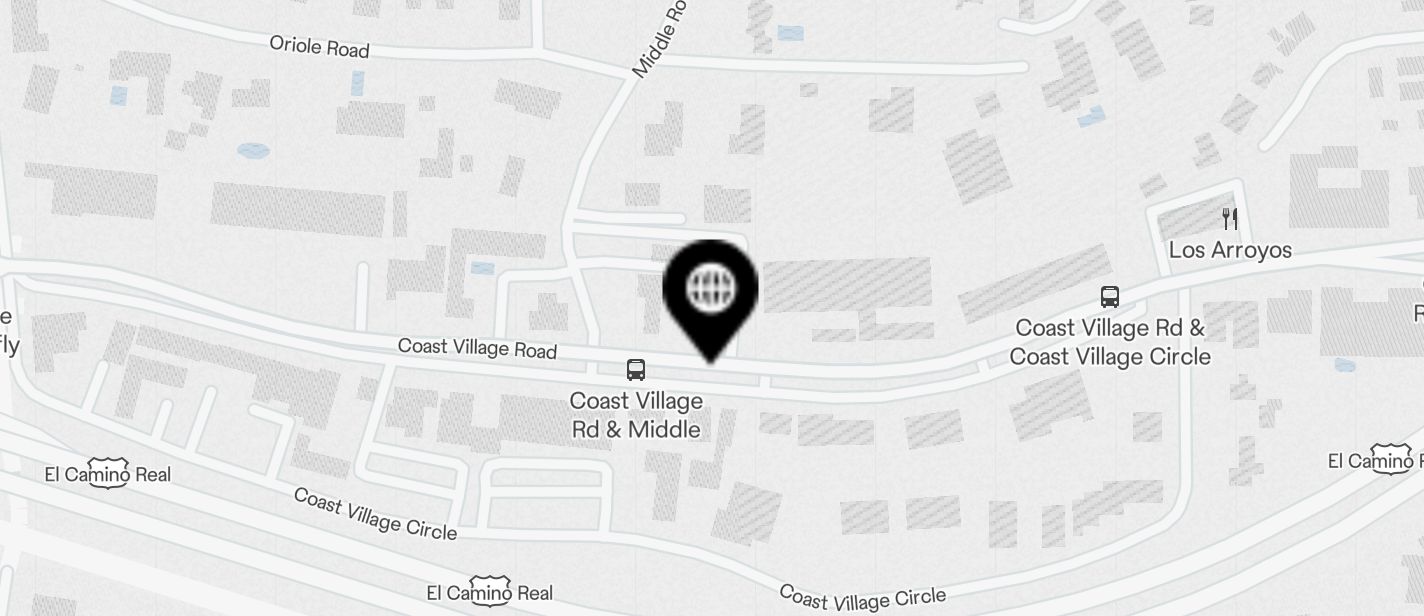The width and height of the screenshot is (1424, 616).
Task: Select Coast Village Rd & Middle bus stop
Action: pyautogui.click(x=636, y=370)
